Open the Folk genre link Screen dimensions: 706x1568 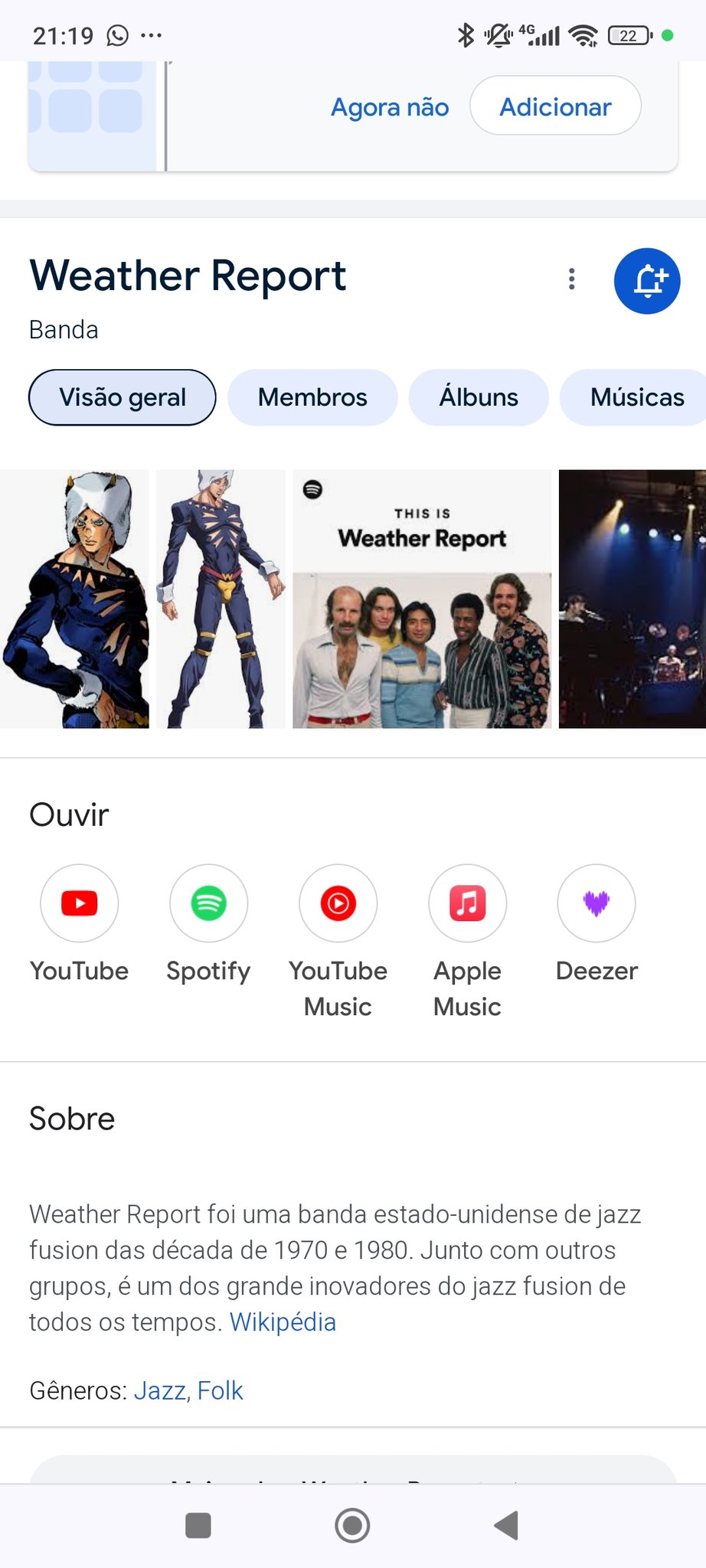(221, 1390)
